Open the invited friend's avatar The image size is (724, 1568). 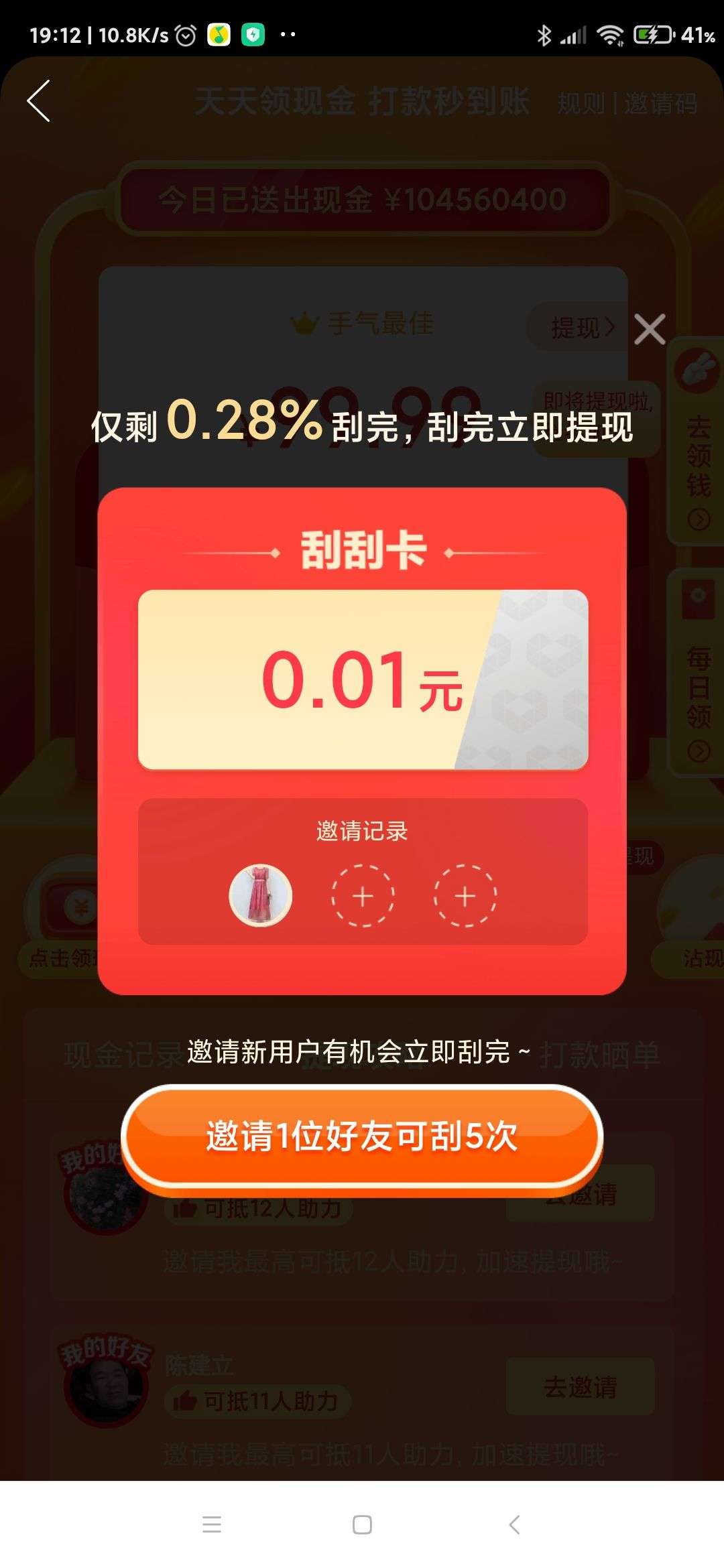click(x=260, y=896)
